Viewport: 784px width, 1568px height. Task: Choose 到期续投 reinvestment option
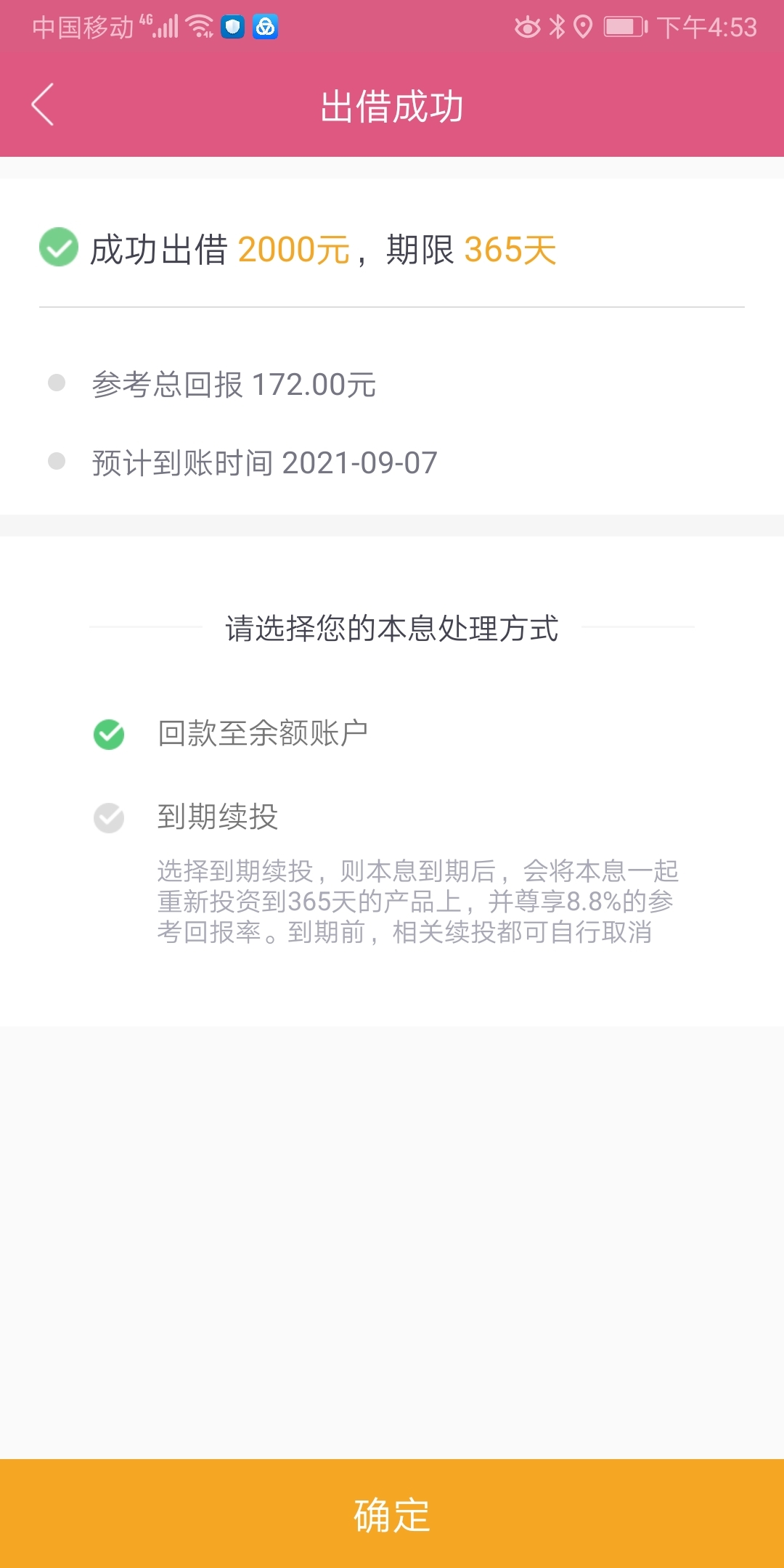(186, 817)
